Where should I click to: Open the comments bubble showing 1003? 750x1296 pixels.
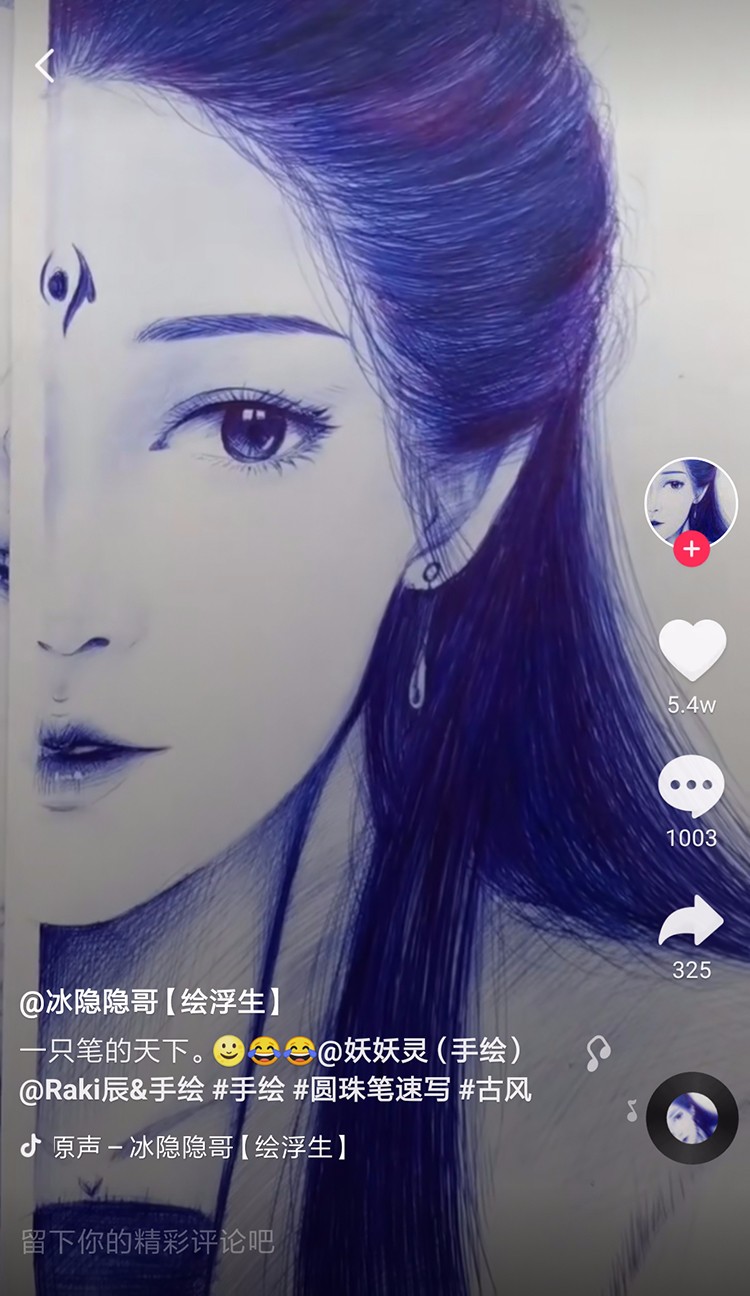691,786
